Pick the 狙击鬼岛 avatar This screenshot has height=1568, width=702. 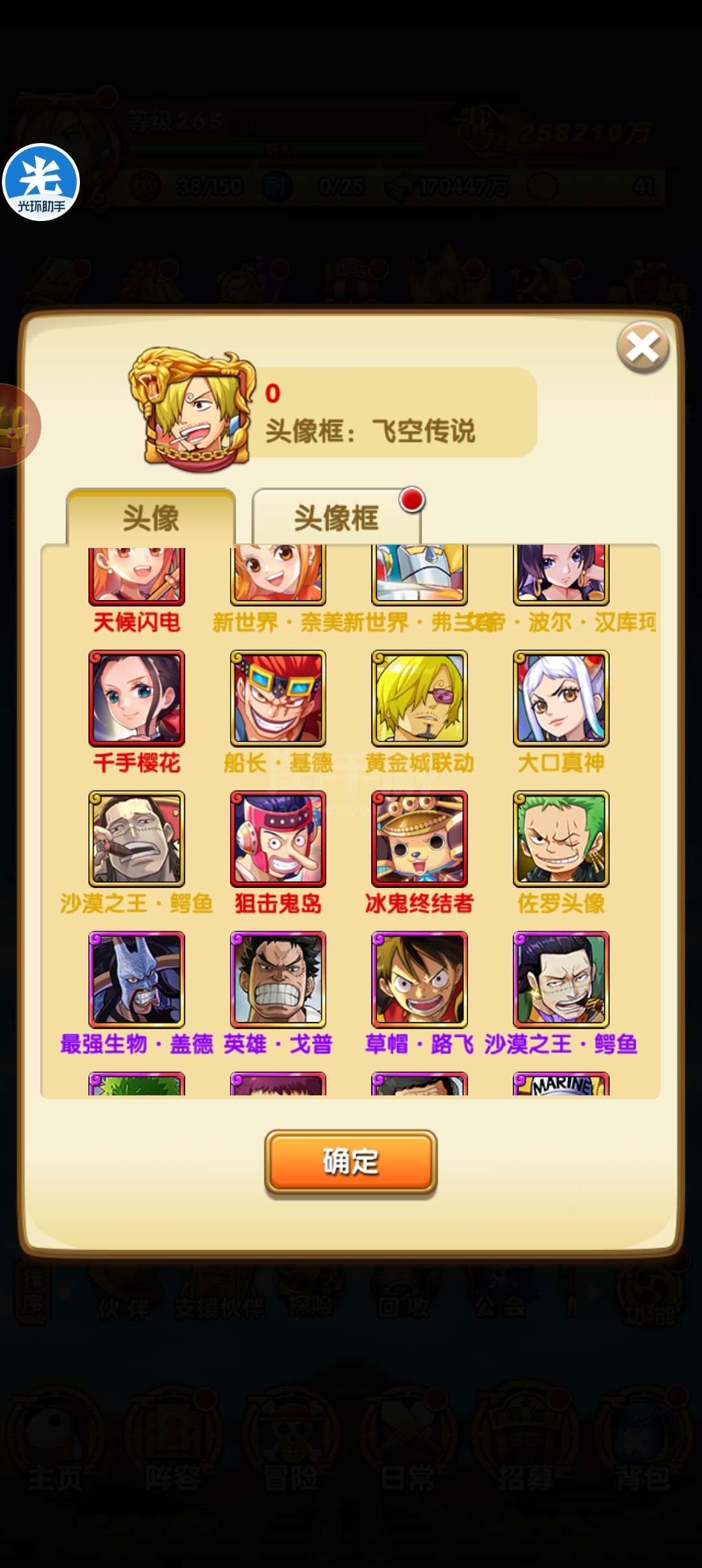coord(278,839)
